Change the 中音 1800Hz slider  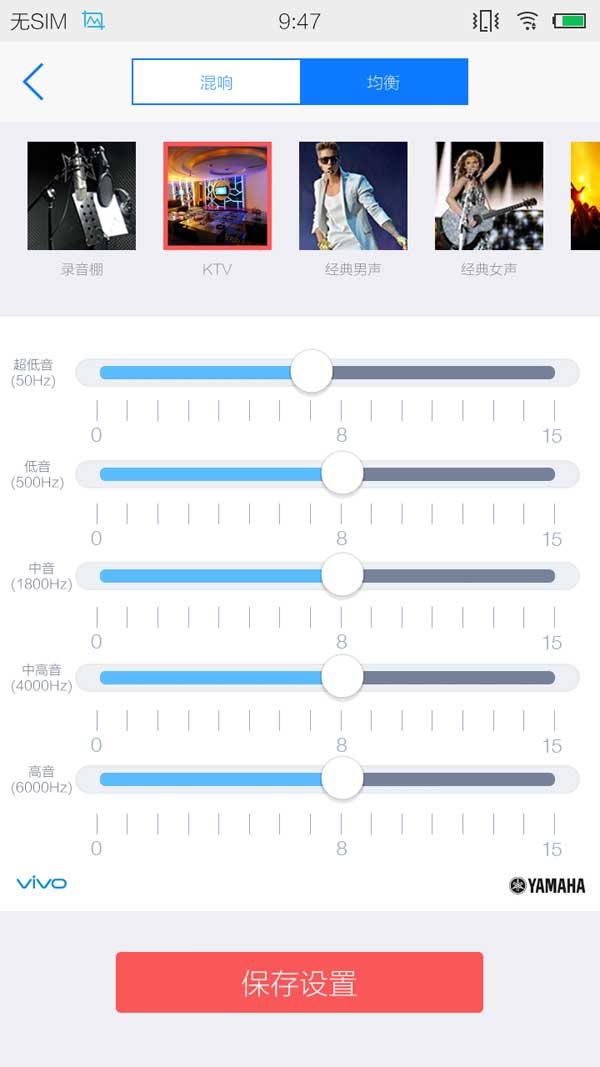coord(342,576)
